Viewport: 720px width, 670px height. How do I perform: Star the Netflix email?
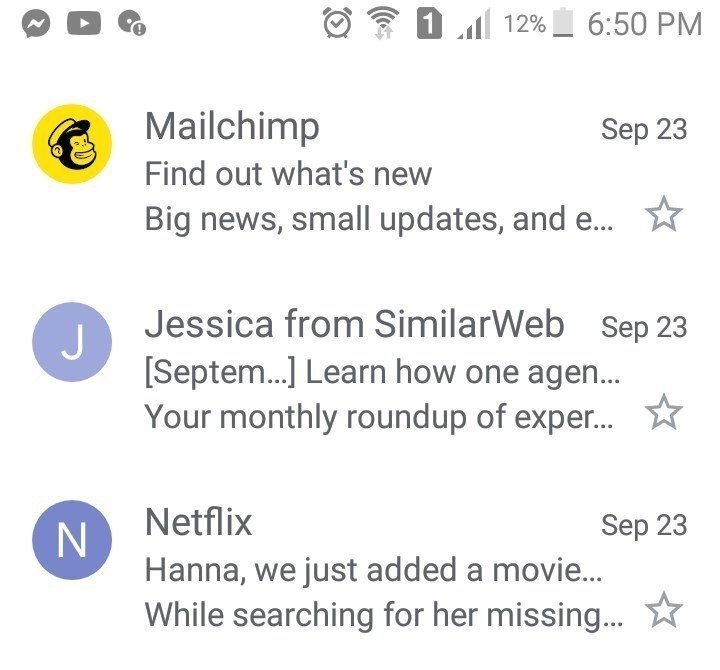[x=664, y=610]
